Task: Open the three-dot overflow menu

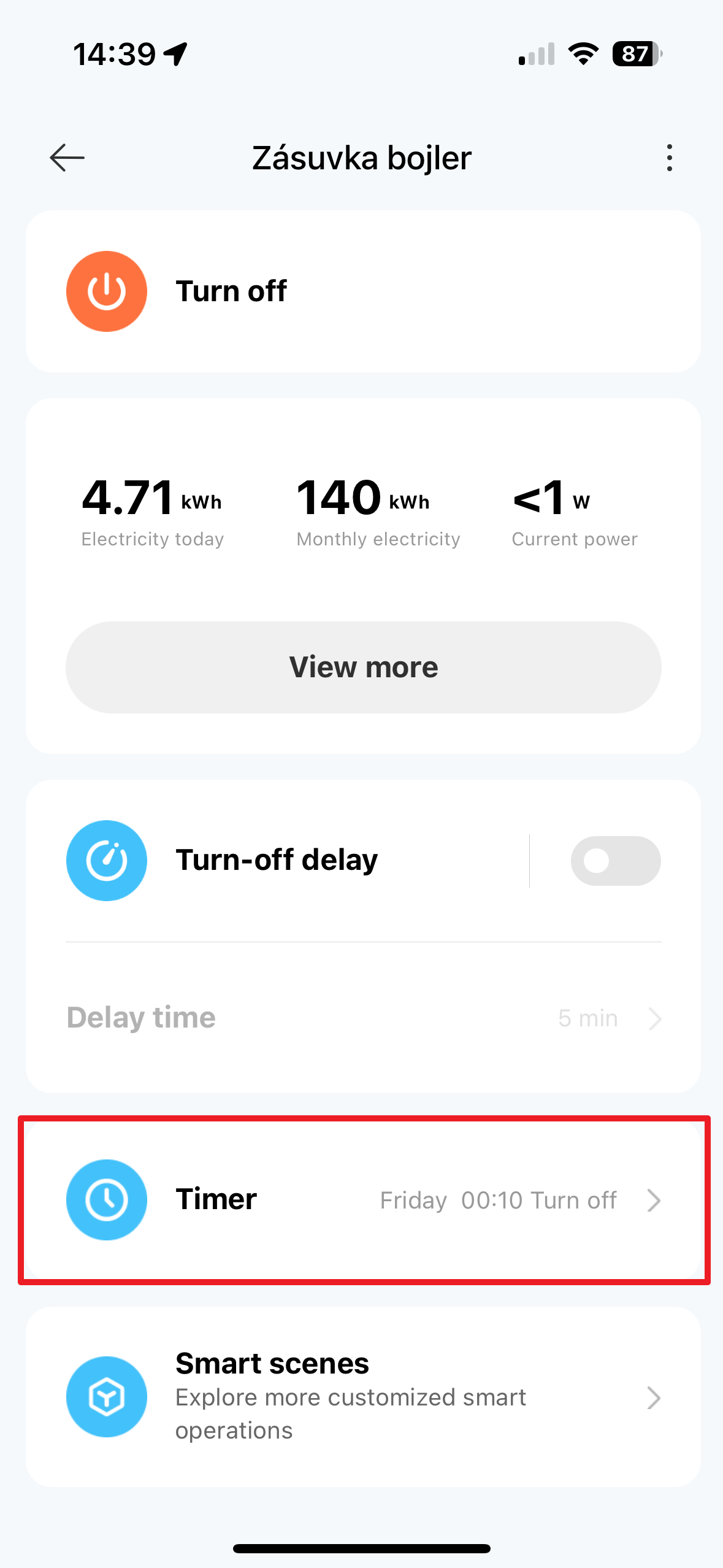Action: click(669, 158)
